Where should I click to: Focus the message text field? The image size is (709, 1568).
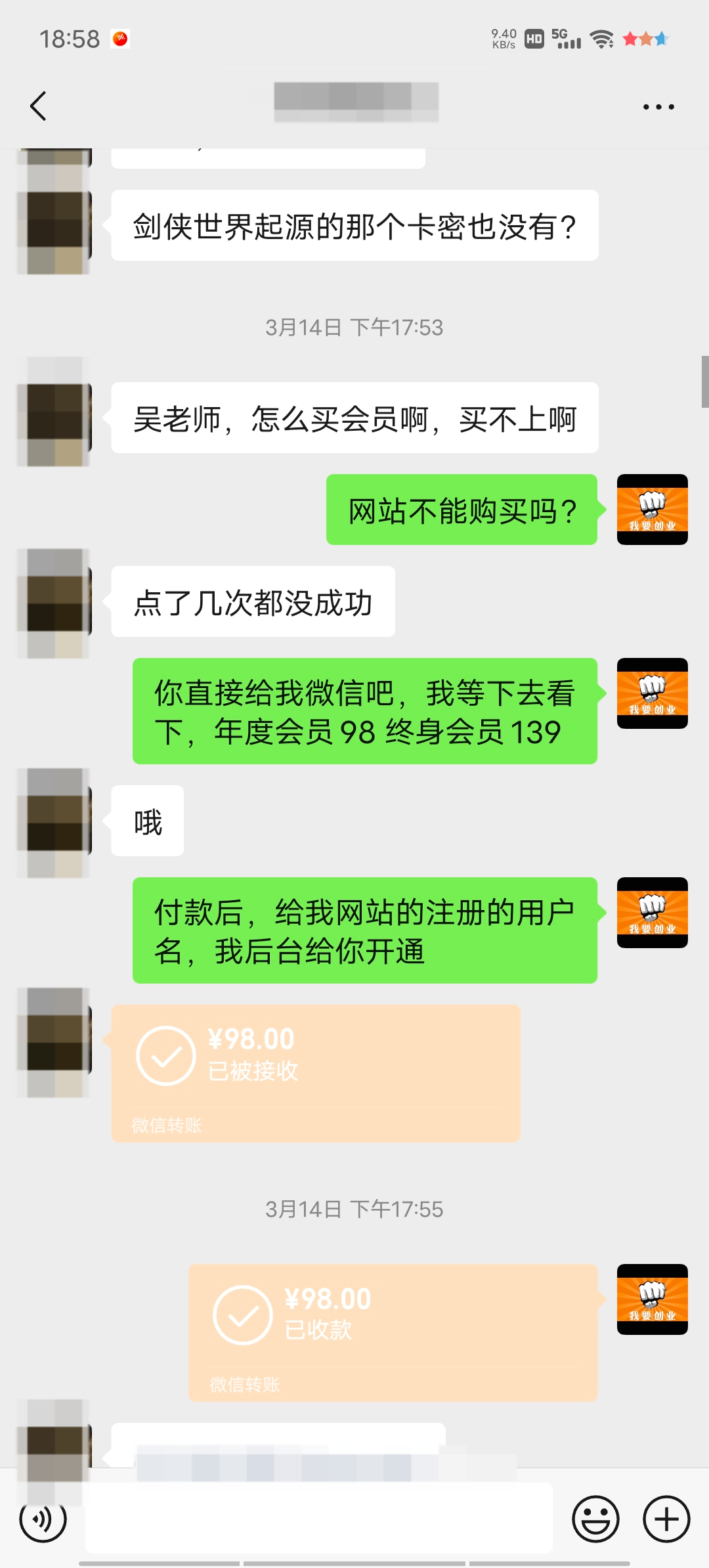pos(318,1518)
